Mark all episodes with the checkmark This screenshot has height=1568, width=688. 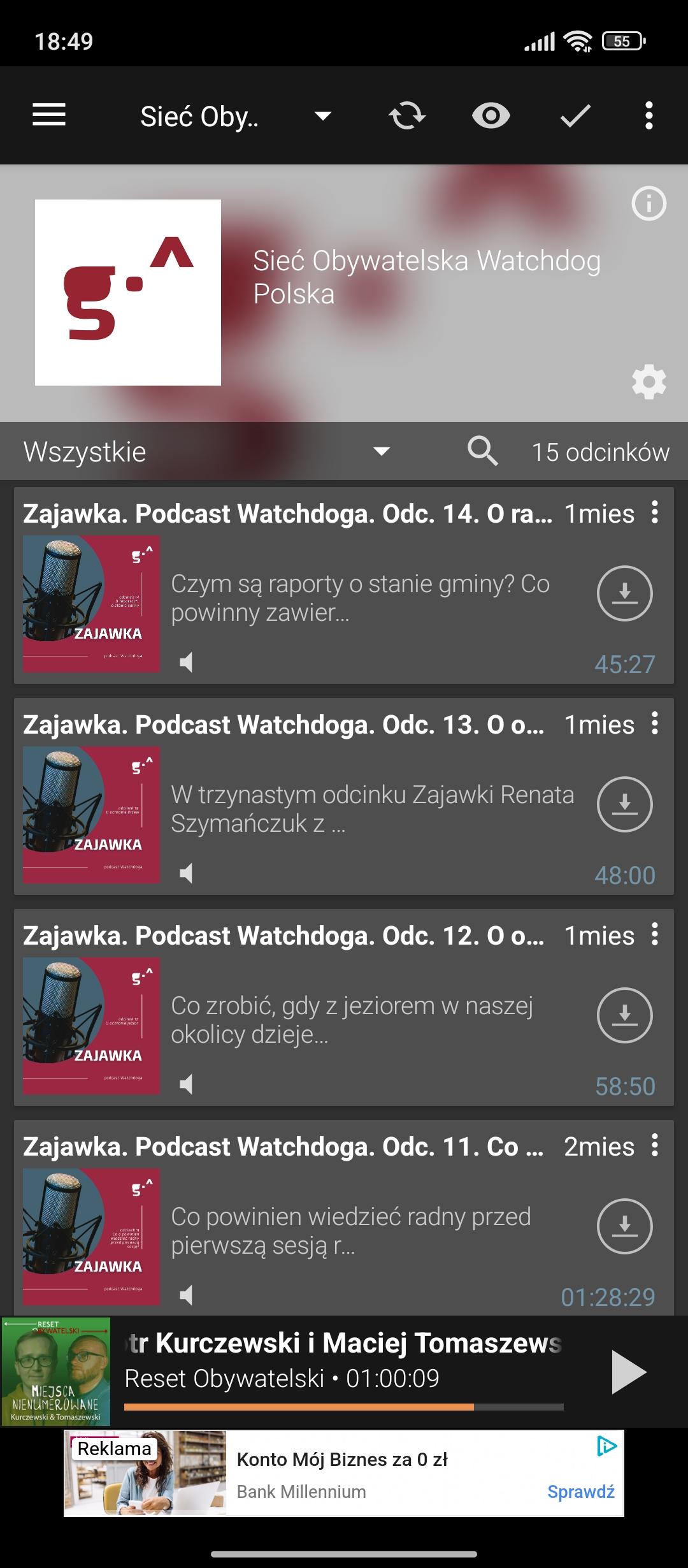click(x=575, y=117)
